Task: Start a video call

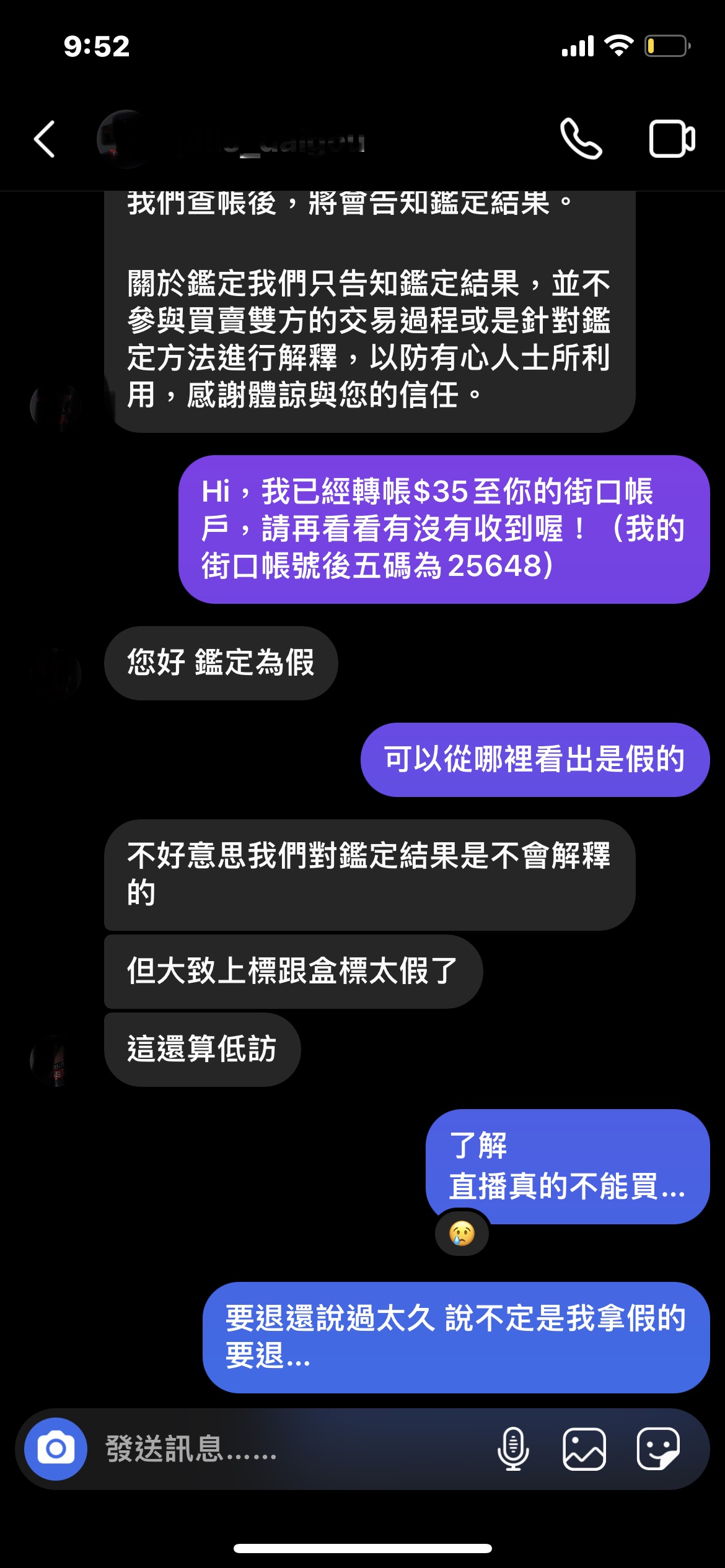Action: (x=672, y=139)
